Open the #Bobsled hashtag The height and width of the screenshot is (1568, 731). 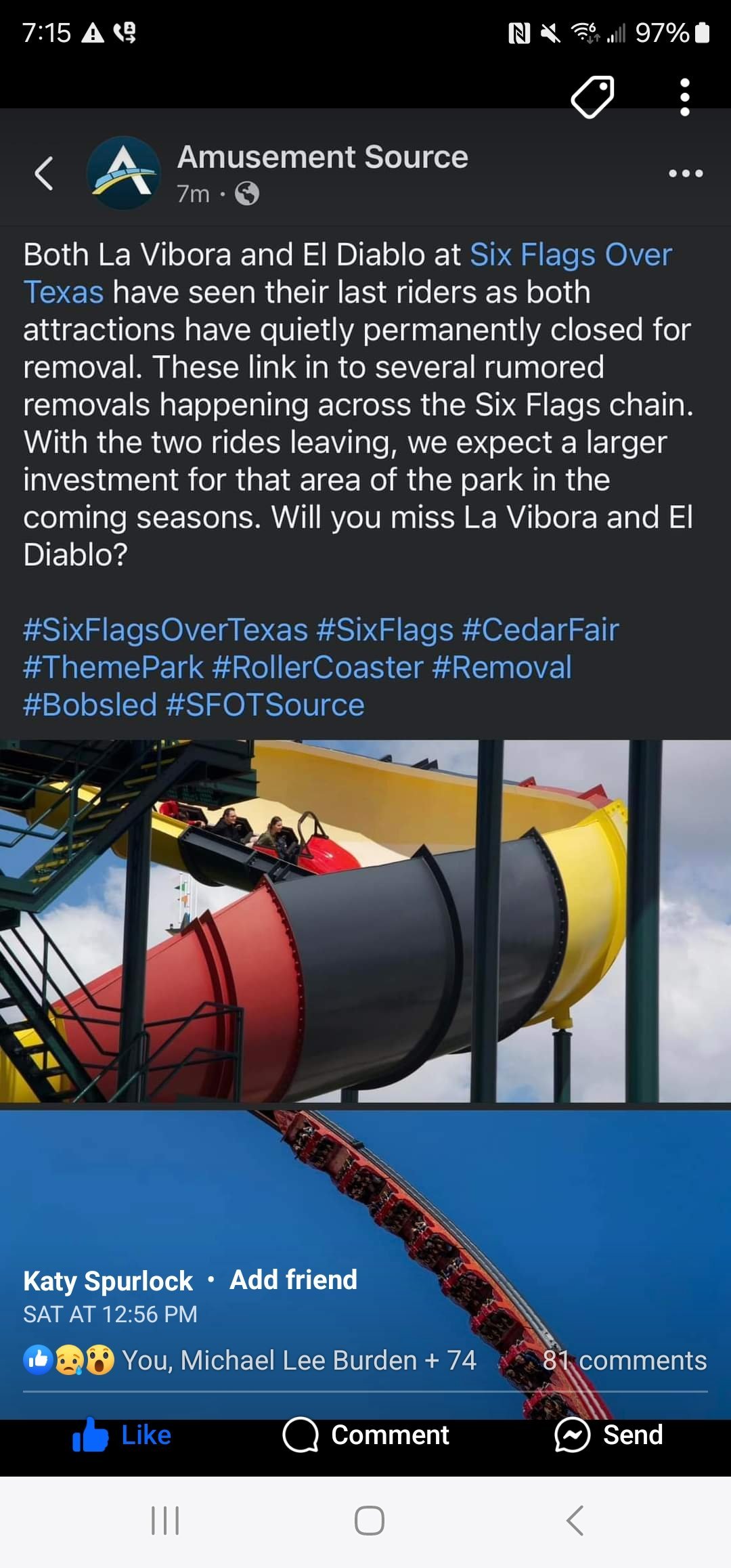pos(90,705)
